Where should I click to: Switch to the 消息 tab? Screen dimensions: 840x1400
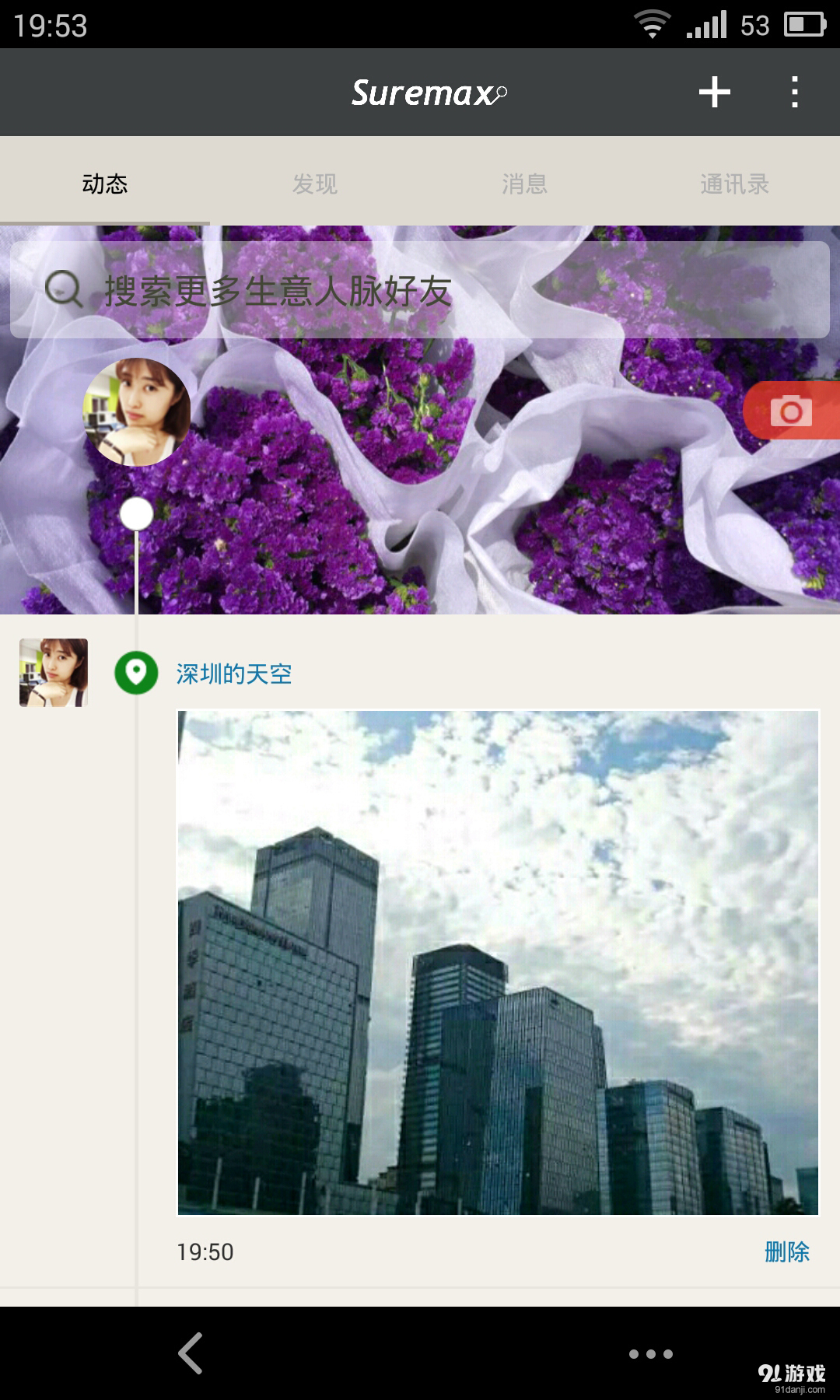(524, 184)
